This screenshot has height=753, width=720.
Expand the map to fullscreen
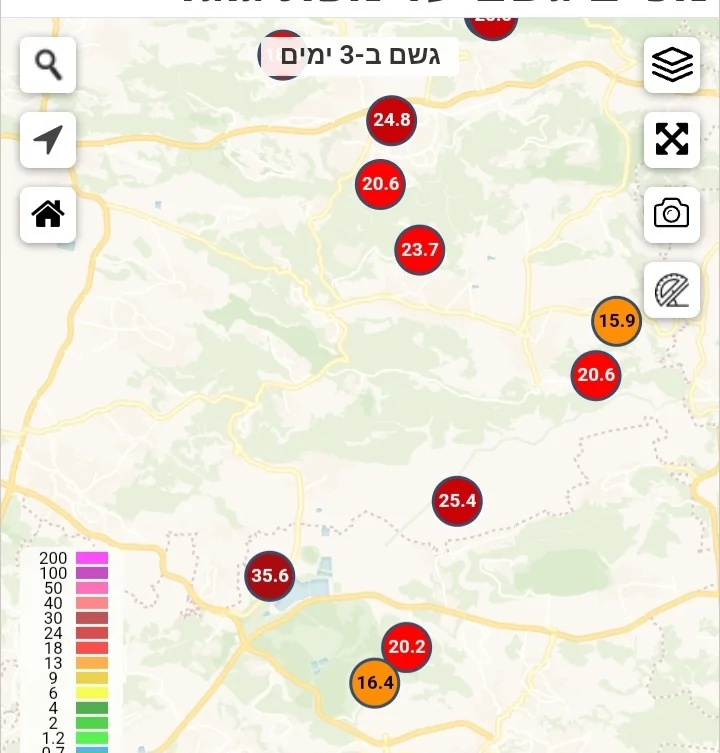[x=672, y=139]
